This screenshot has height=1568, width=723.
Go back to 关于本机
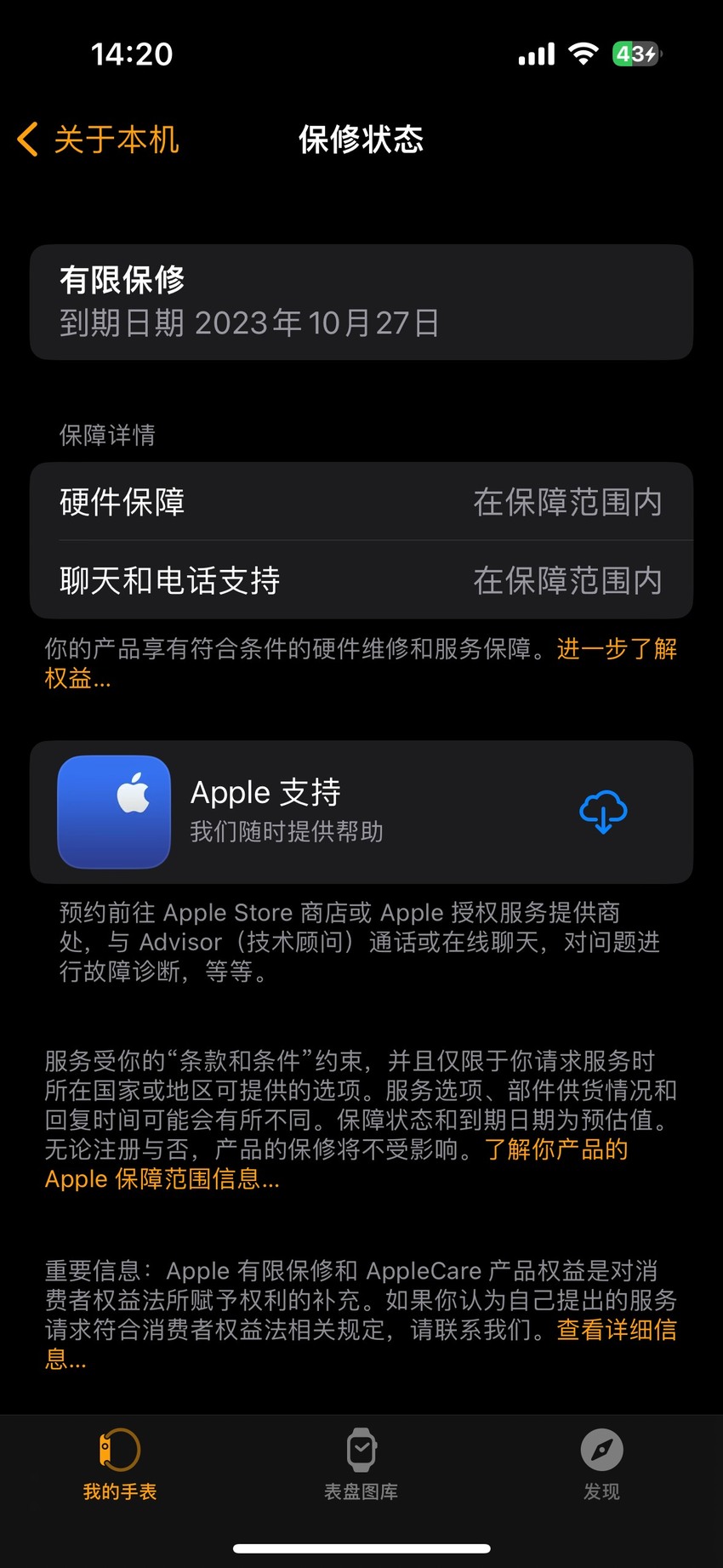point(98,140)
